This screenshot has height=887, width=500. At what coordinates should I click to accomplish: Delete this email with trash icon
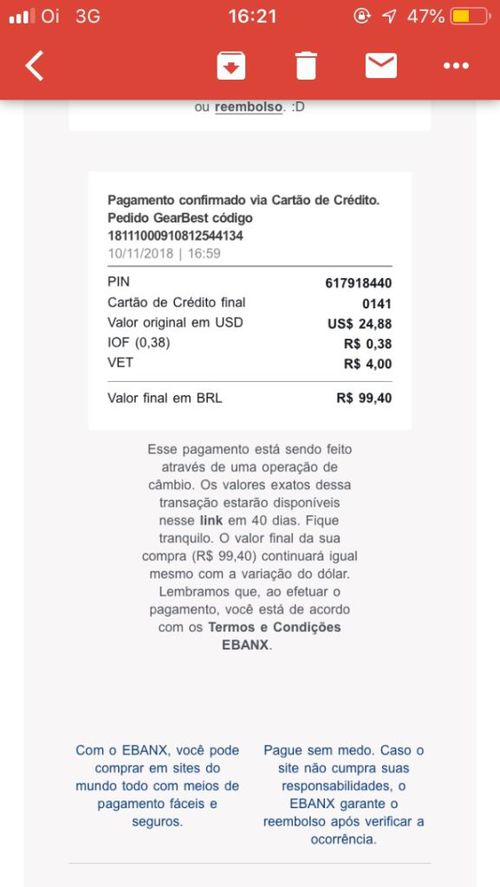(307, 66)
